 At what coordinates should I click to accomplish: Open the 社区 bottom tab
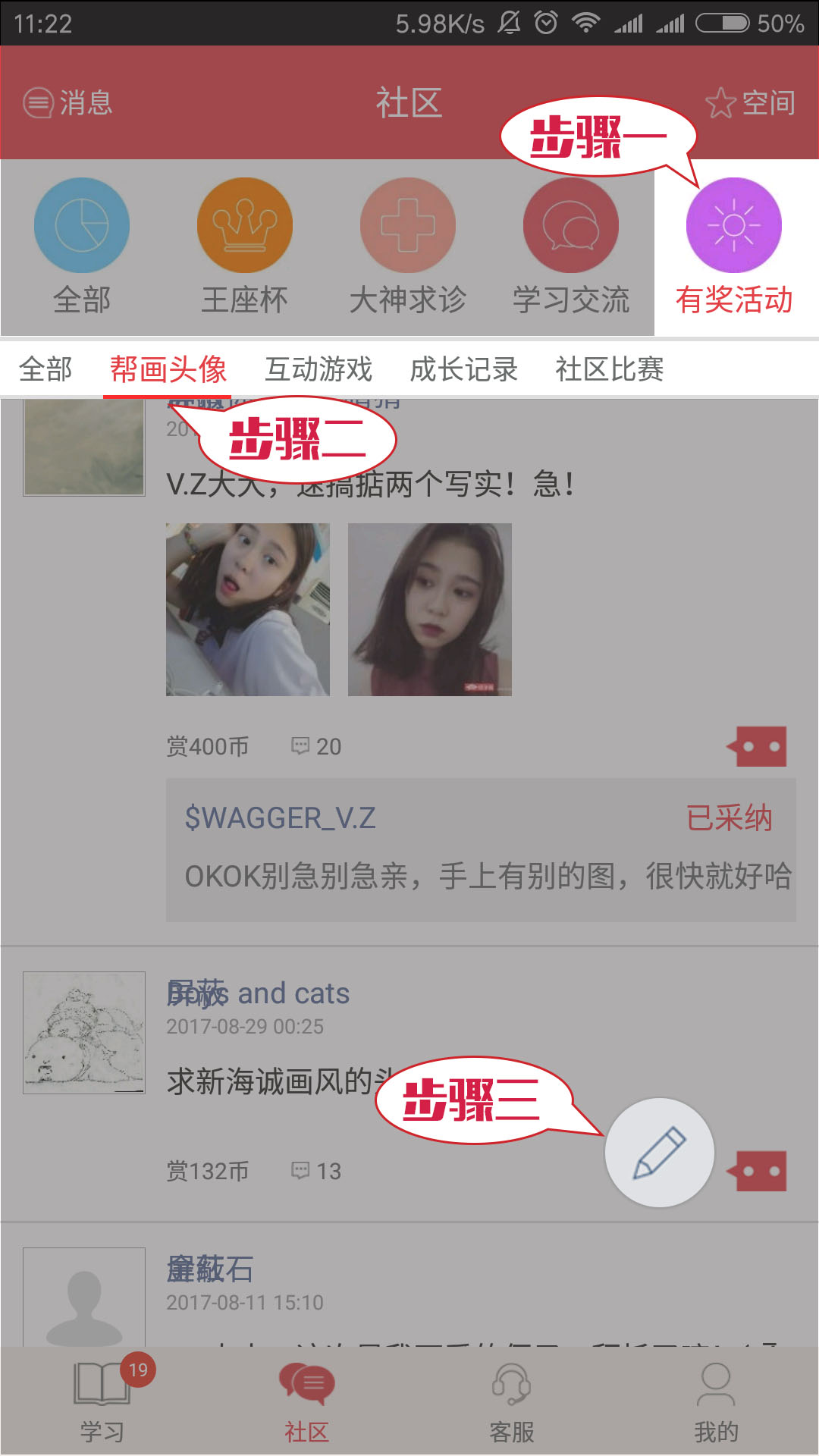[x=306, y=1401]
